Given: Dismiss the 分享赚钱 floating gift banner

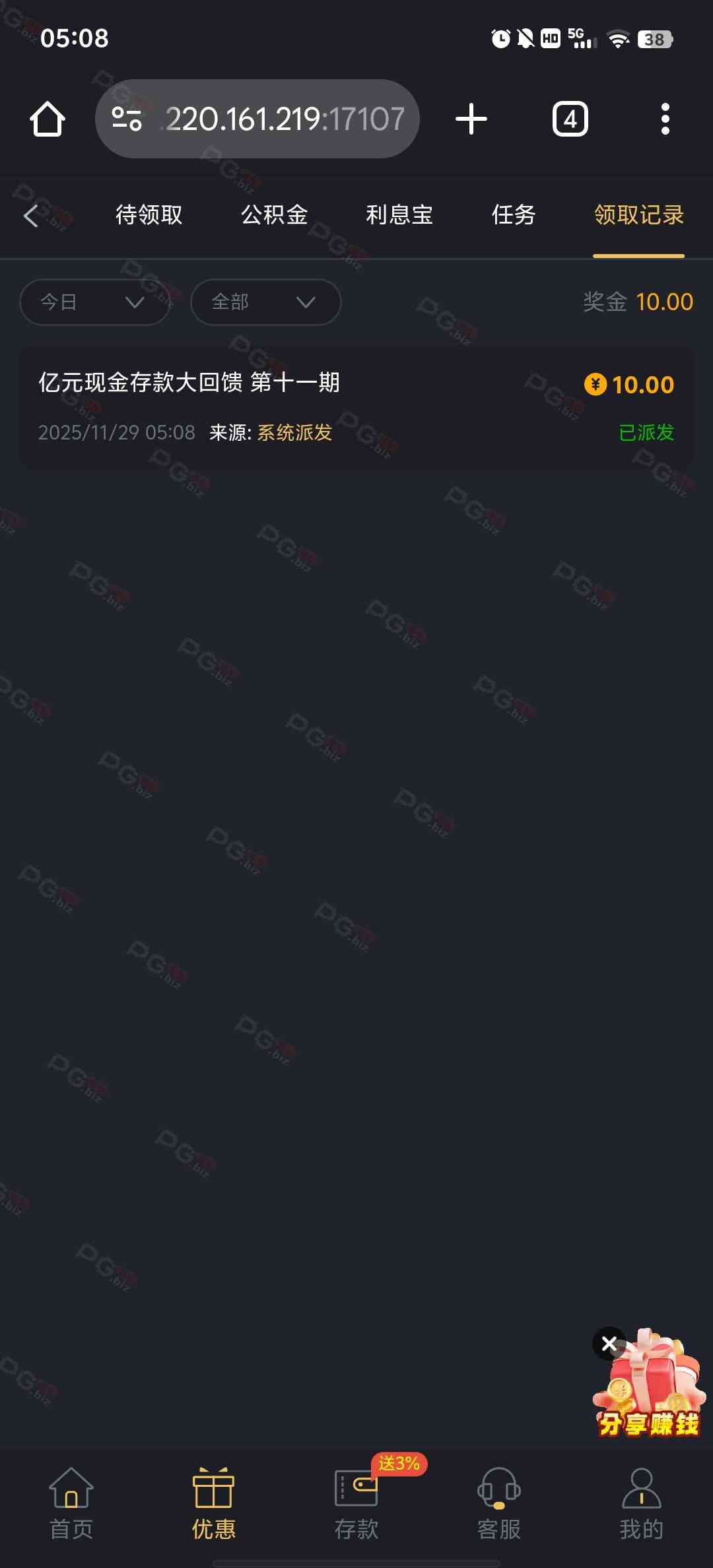Looking at the screenshot, I should 609,1343.
